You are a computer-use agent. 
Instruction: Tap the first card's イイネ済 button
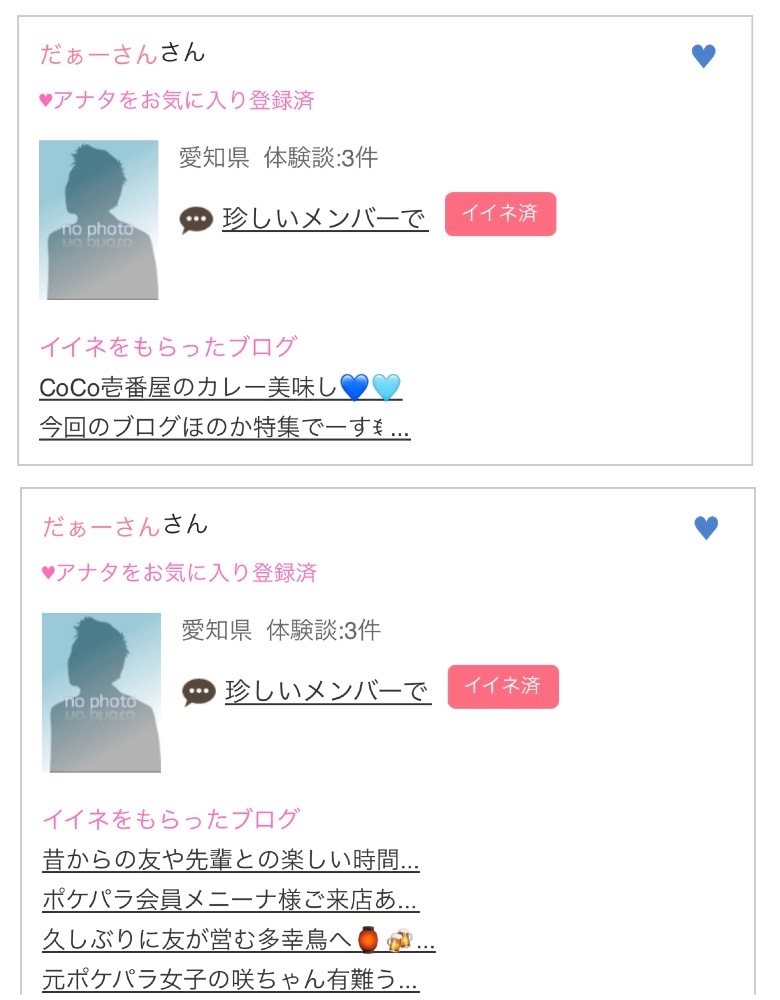tap(501, 214)
